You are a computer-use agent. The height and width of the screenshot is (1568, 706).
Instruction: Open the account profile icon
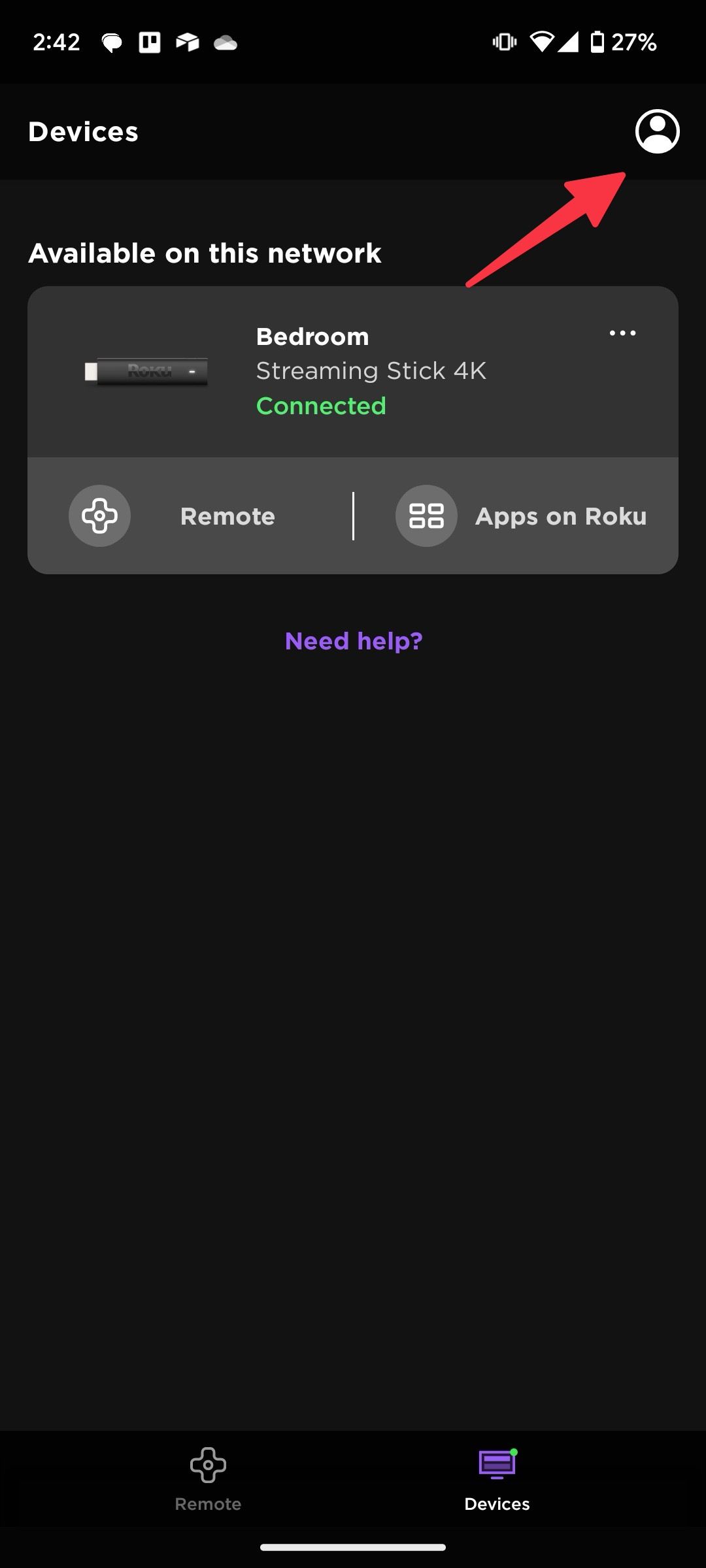click(x=657, y=131)
